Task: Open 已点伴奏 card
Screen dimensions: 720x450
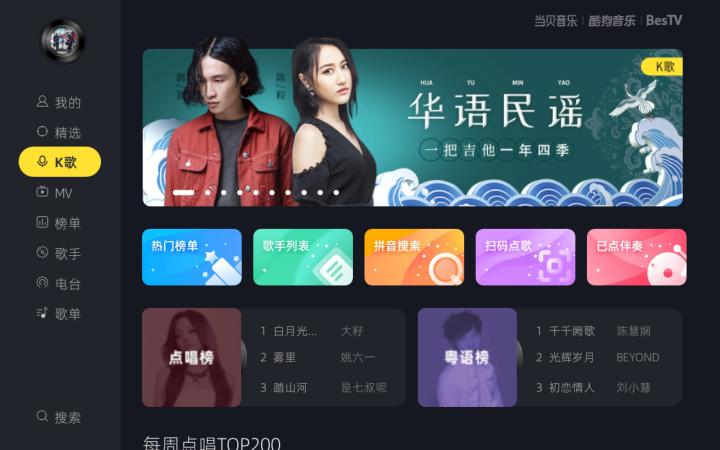Action: pos(635,257)
